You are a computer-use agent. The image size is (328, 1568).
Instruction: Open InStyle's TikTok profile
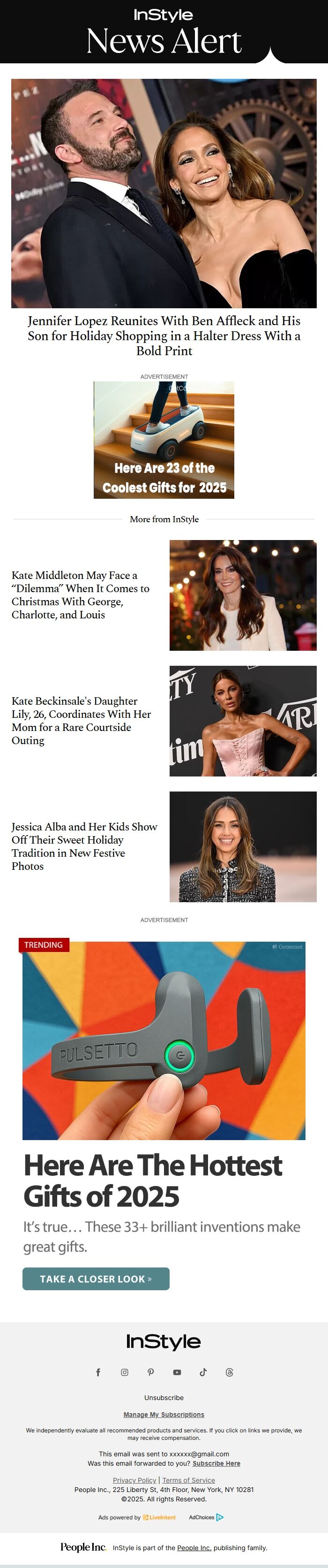(203, 1372)
